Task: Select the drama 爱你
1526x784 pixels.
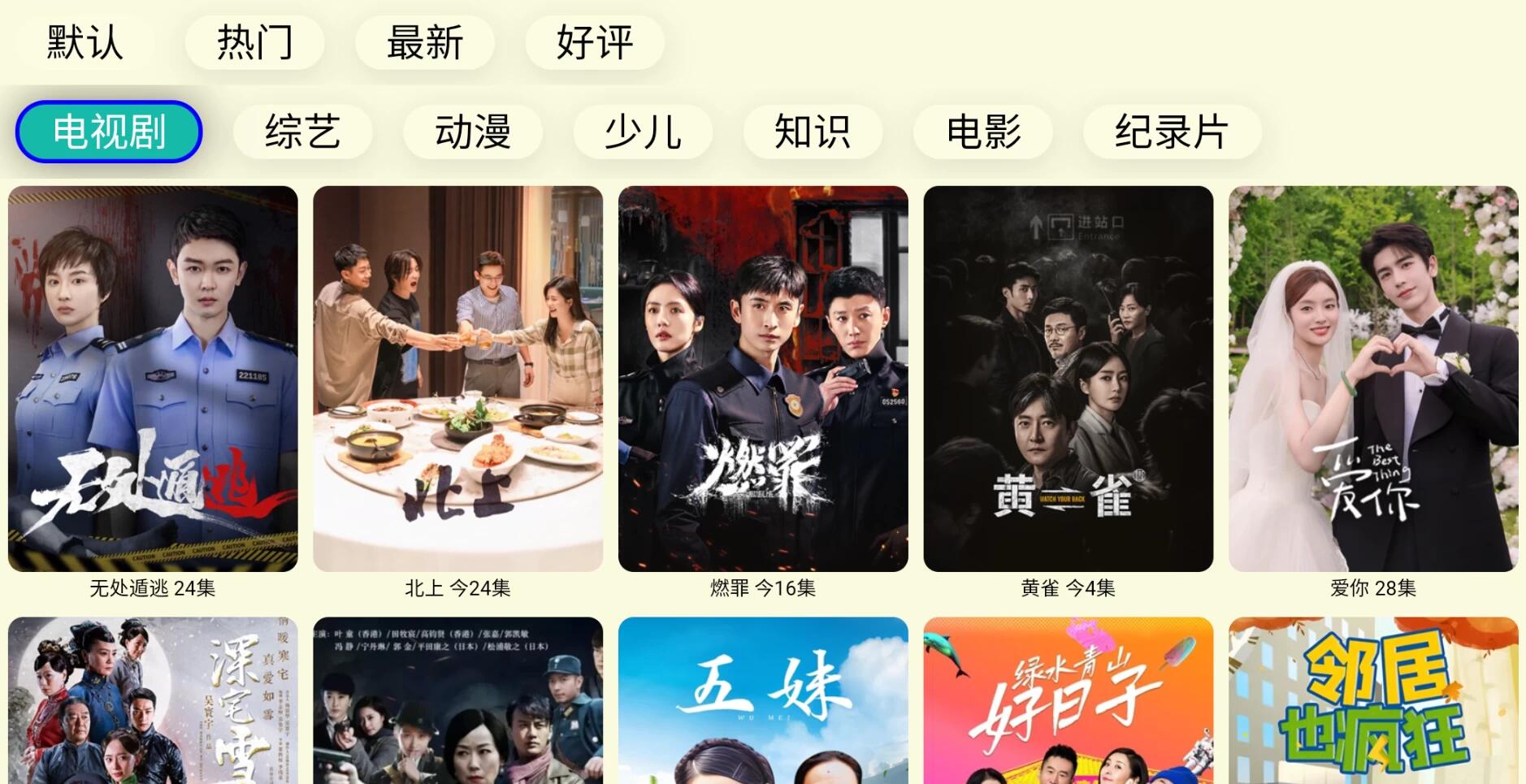Action: coord(1373,379)
